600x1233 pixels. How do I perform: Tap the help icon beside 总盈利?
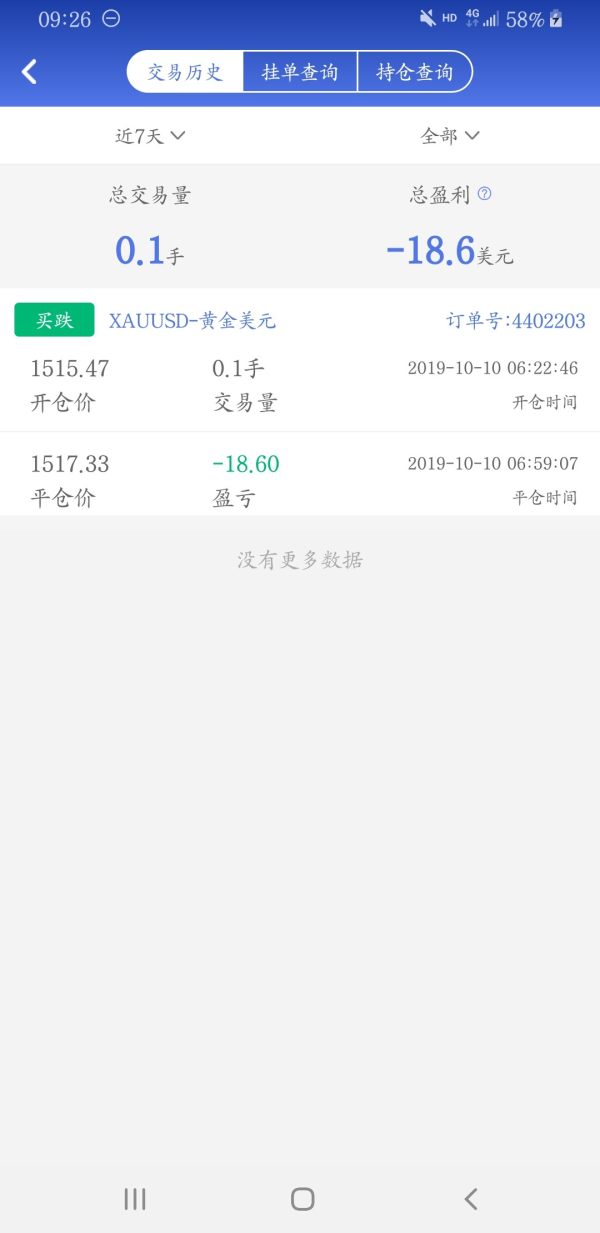click(485, 194)
